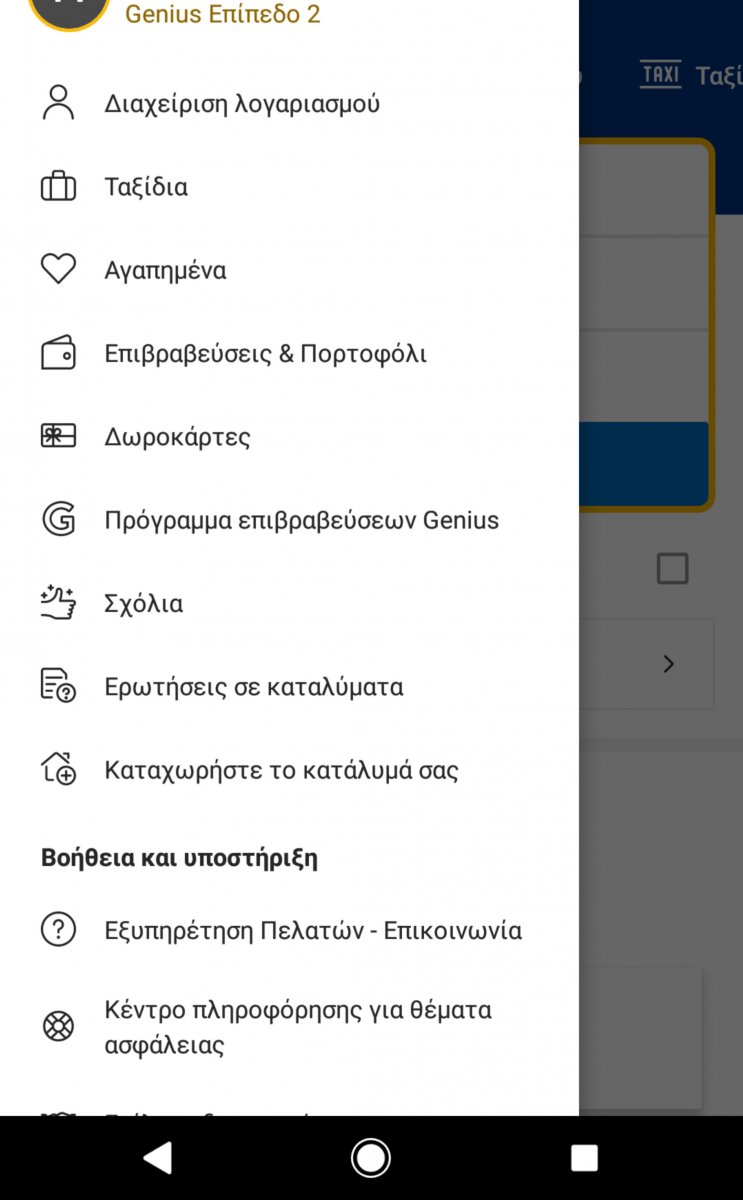Open Κέντρο πληροφόρησης για θέματα ασφάλειας
This screenshot has height=1200, width=743.
[298, 1027]
